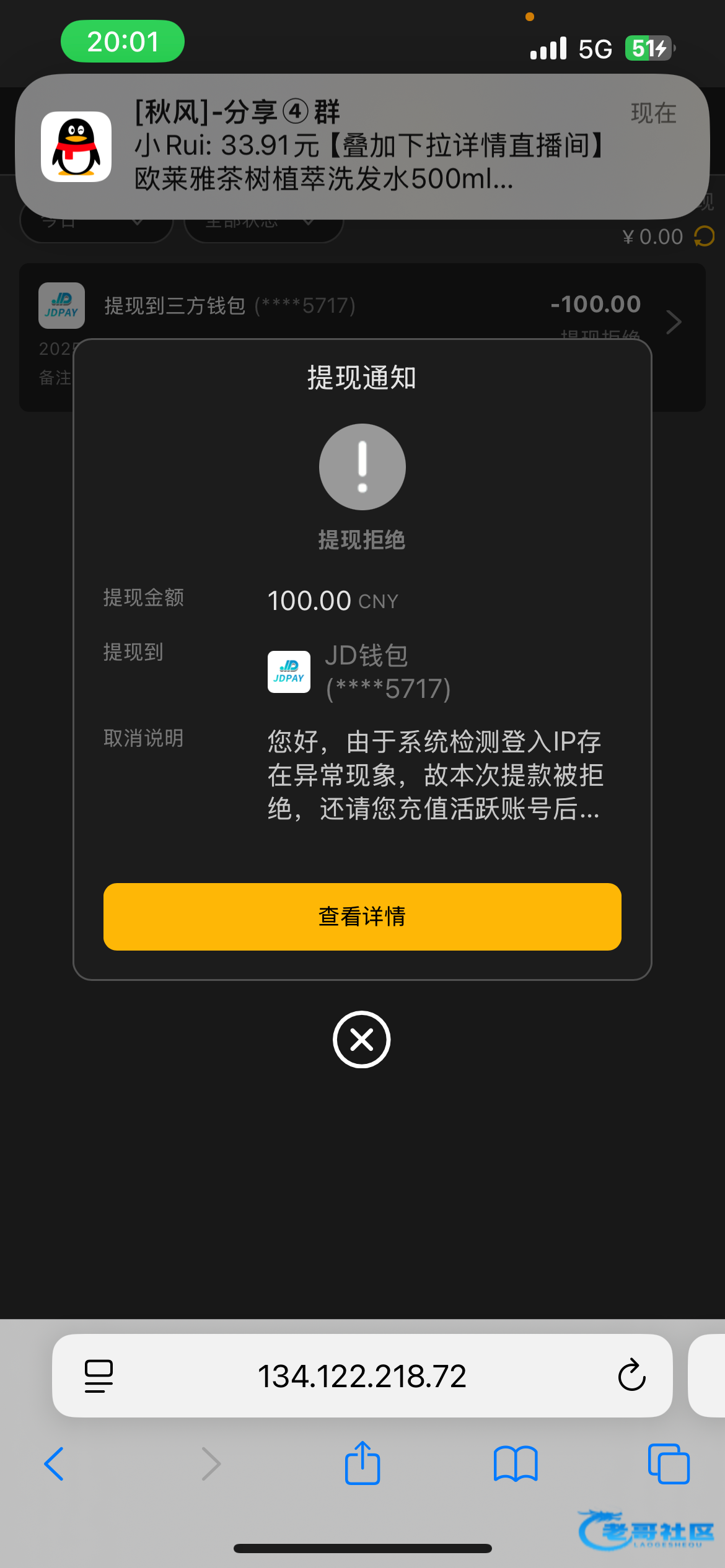Share this page via Safari share sheet

click(x=362, y=1464)
